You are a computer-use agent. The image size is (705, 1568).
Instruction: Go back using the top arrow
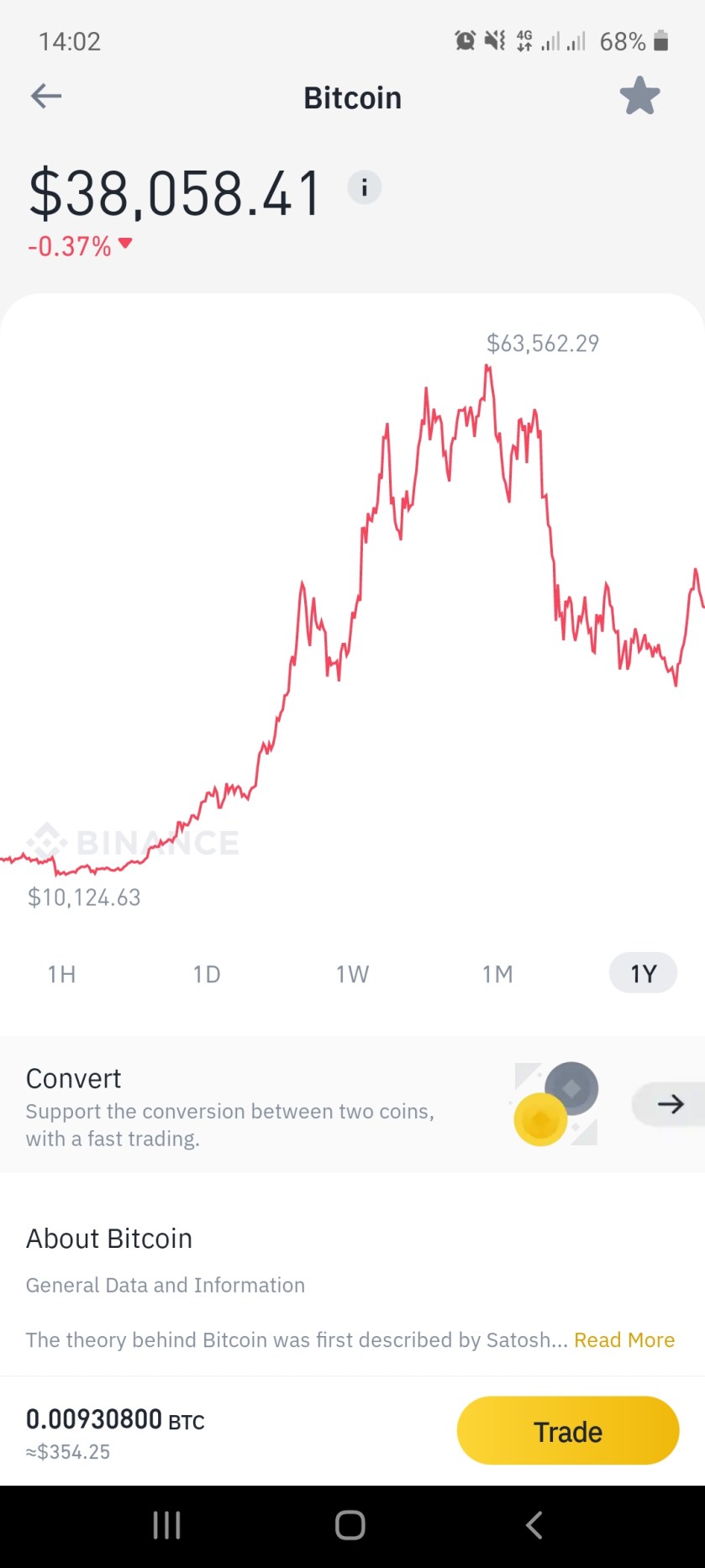(46, 97)
